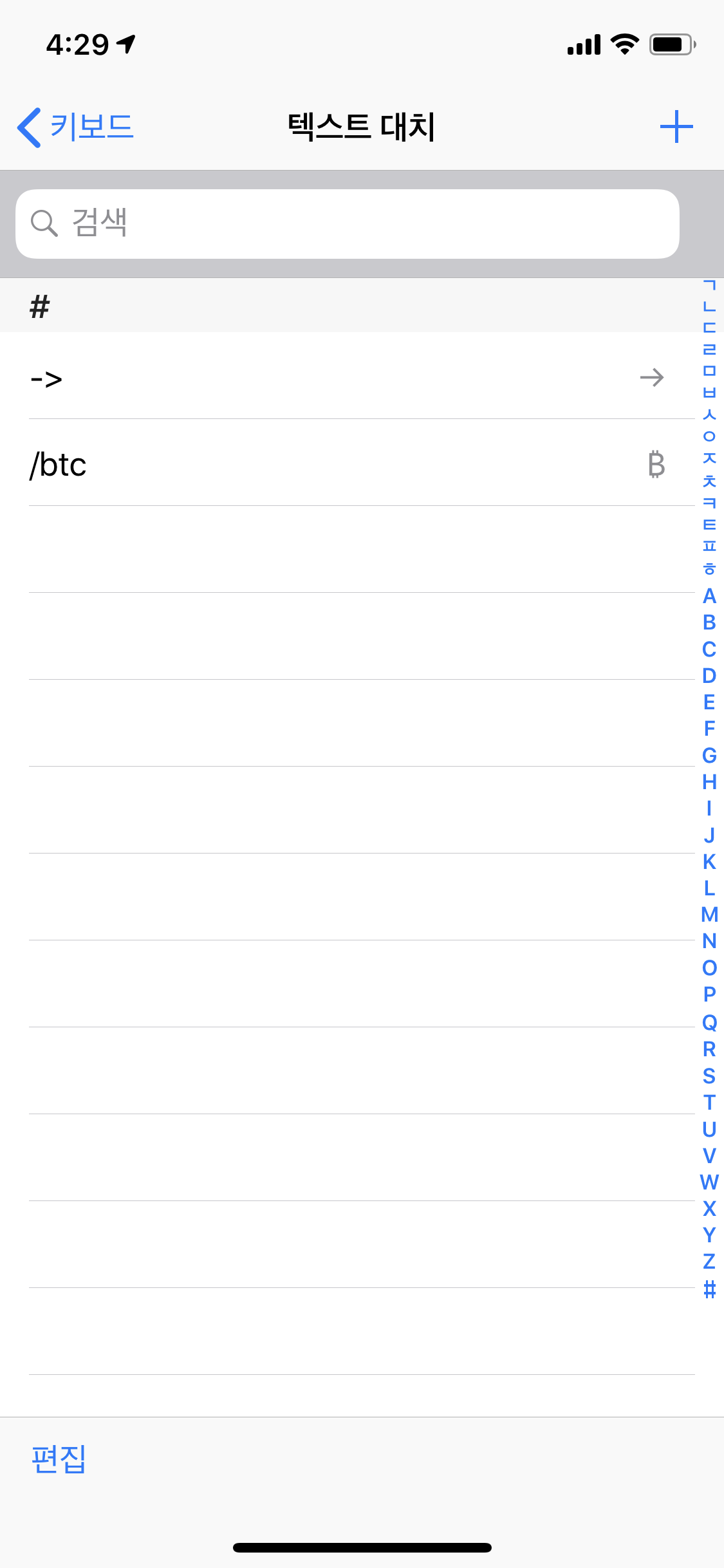The image size is (724, 1568).
Task: Tap 편집 to edit the list
Action: tap(59, 1459)
